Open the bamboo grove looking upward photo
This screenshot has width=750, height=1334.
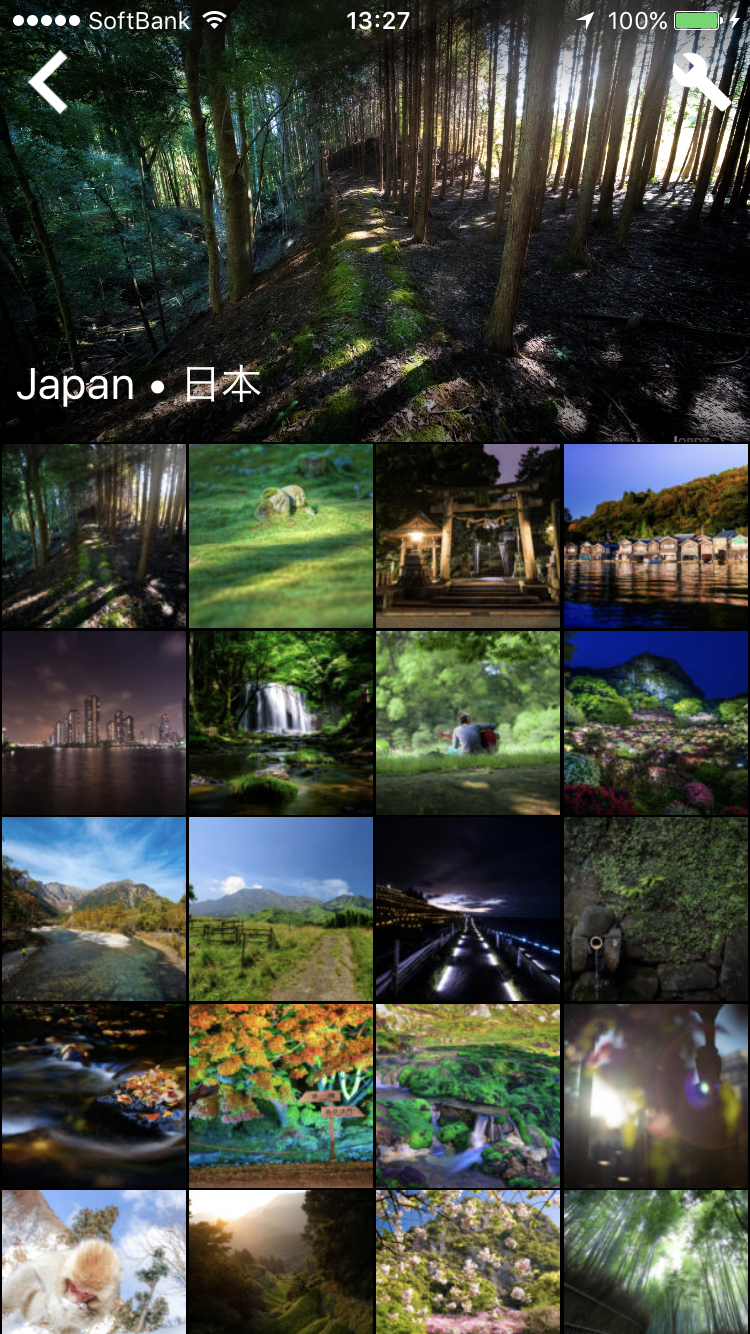click(x=656, y=1262)
